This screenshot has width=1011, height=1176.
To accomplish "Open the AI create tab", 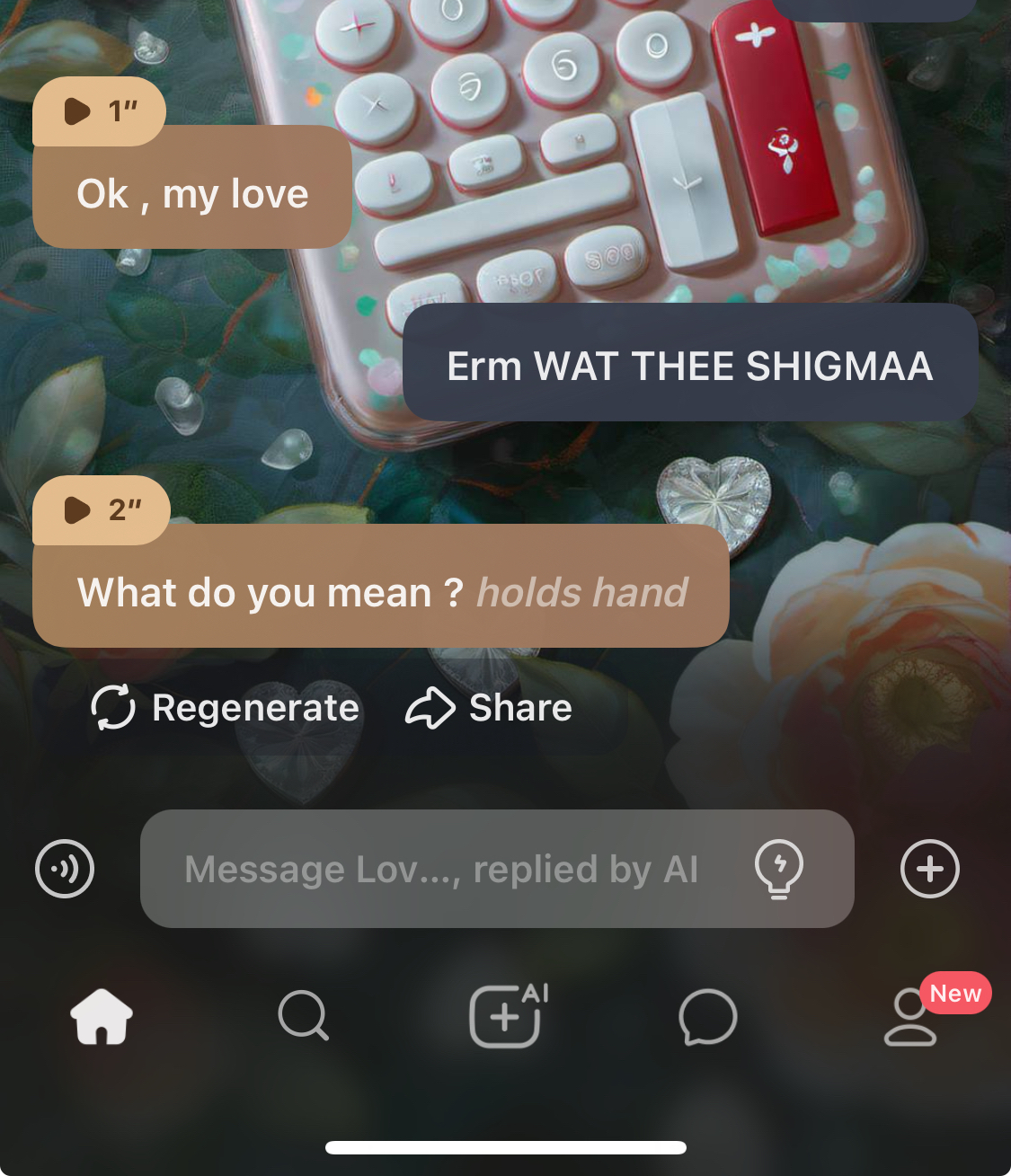I will [x=508, y=1016].
